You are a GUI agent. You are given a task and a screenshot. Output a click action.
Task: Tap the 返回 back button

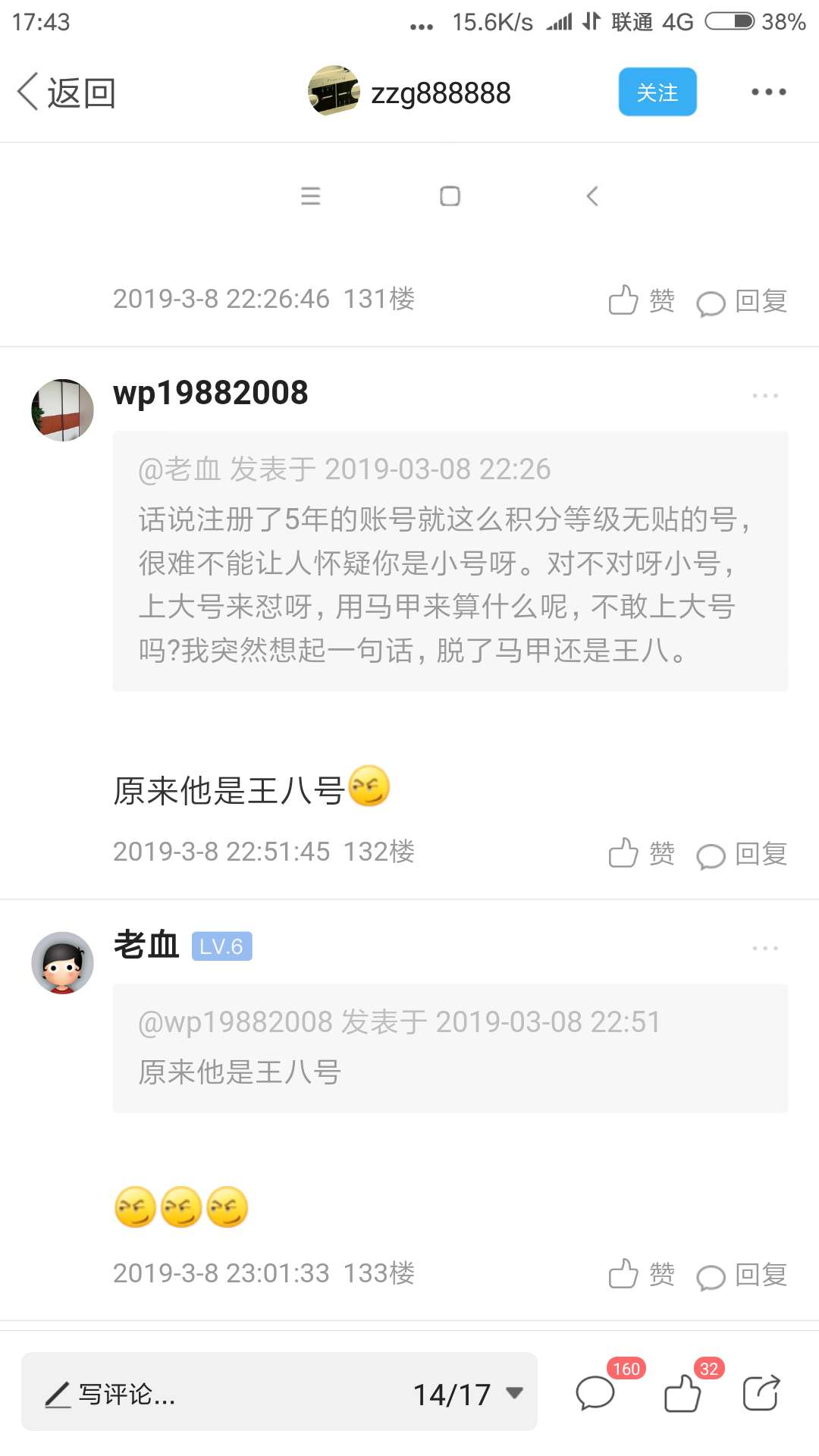(67, 93)
